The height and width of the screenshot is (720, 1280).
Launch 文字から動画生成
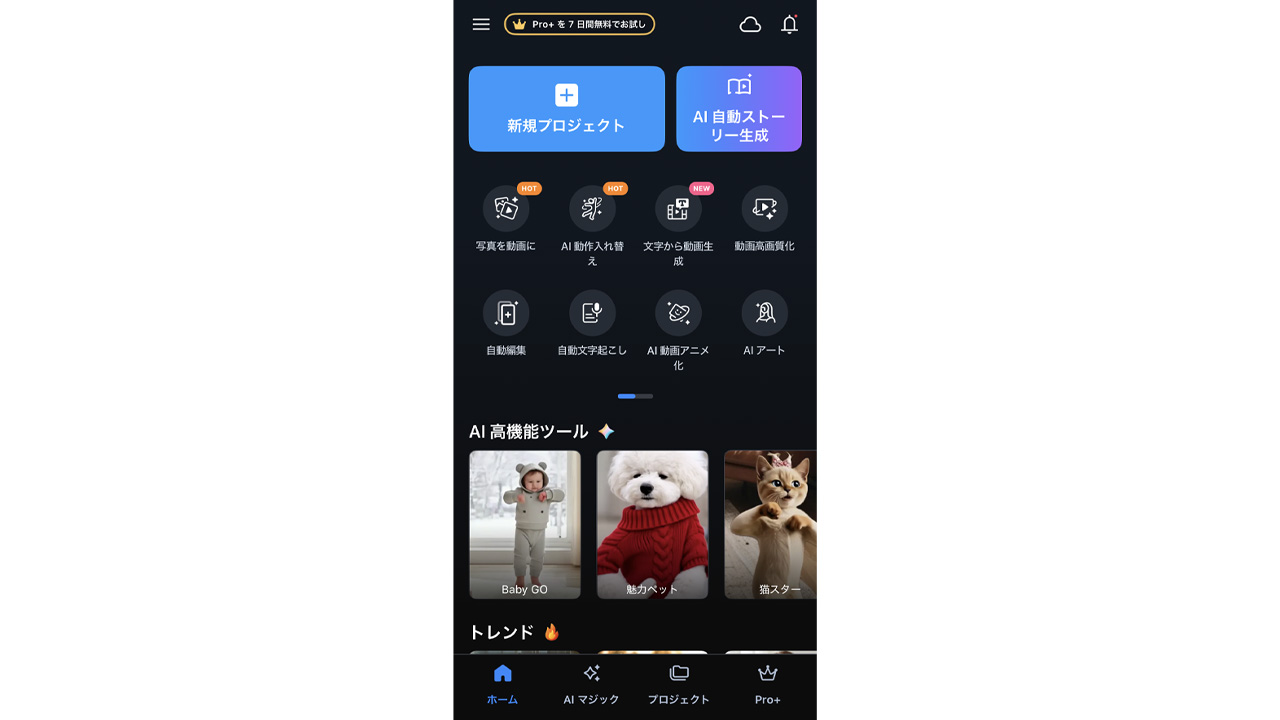[678, 209]
